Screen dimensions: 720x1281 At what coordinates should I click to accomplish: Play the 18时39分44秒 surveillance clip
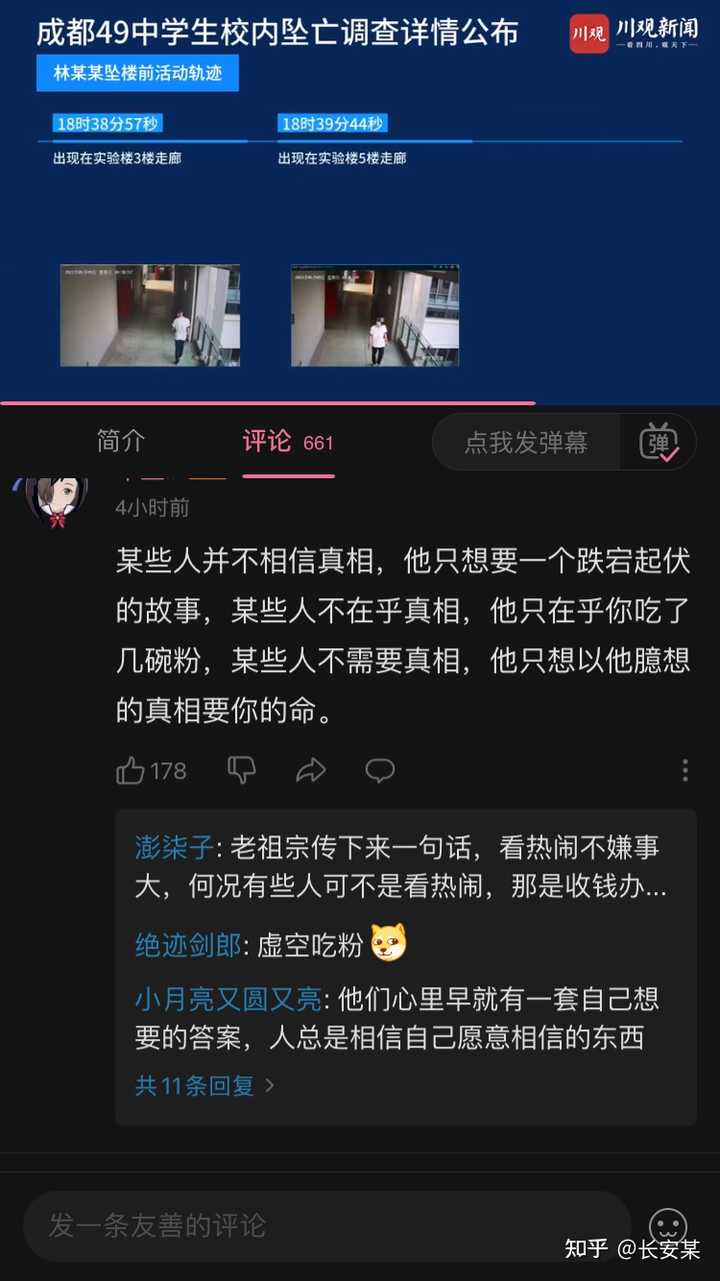374,314
